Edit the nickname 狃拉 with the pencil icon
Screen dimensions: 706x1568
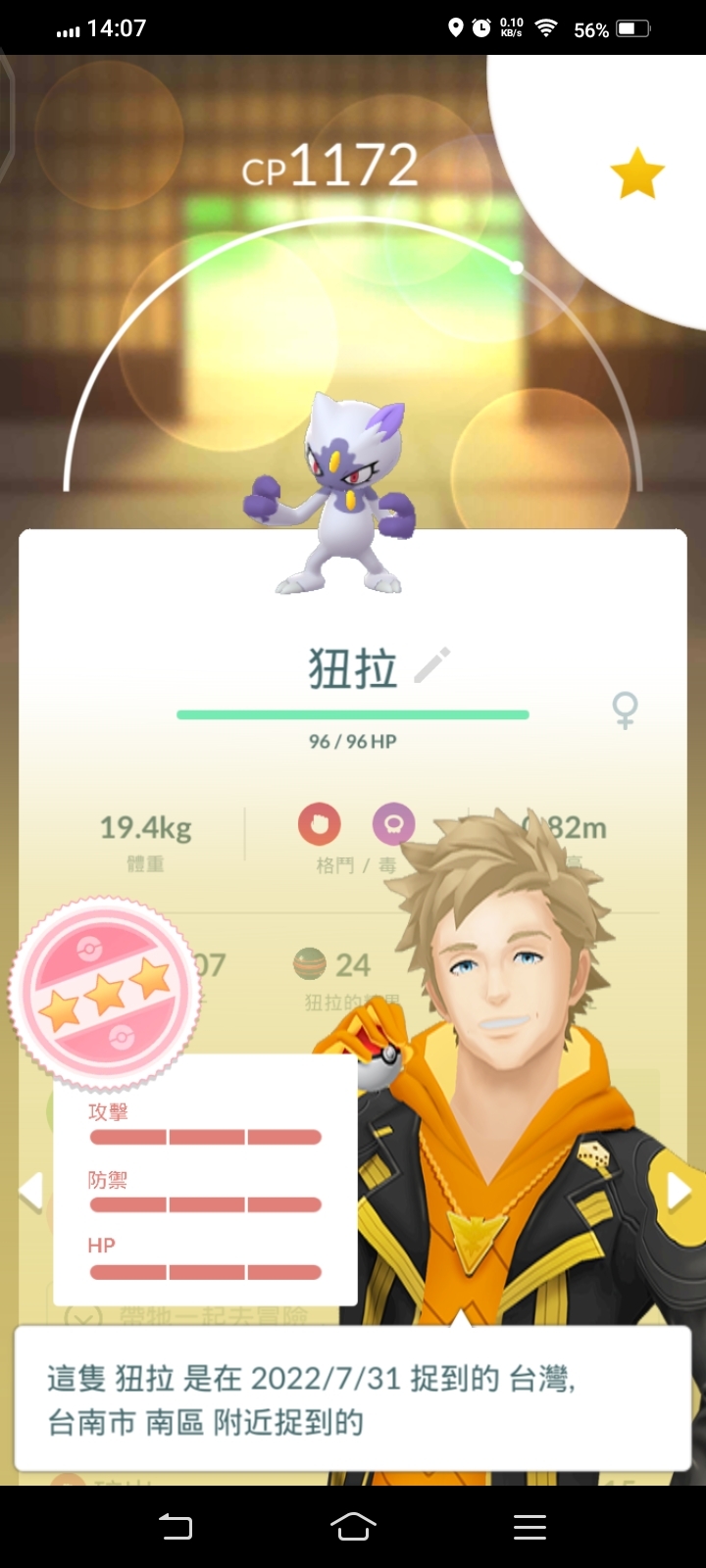(431, 664)
